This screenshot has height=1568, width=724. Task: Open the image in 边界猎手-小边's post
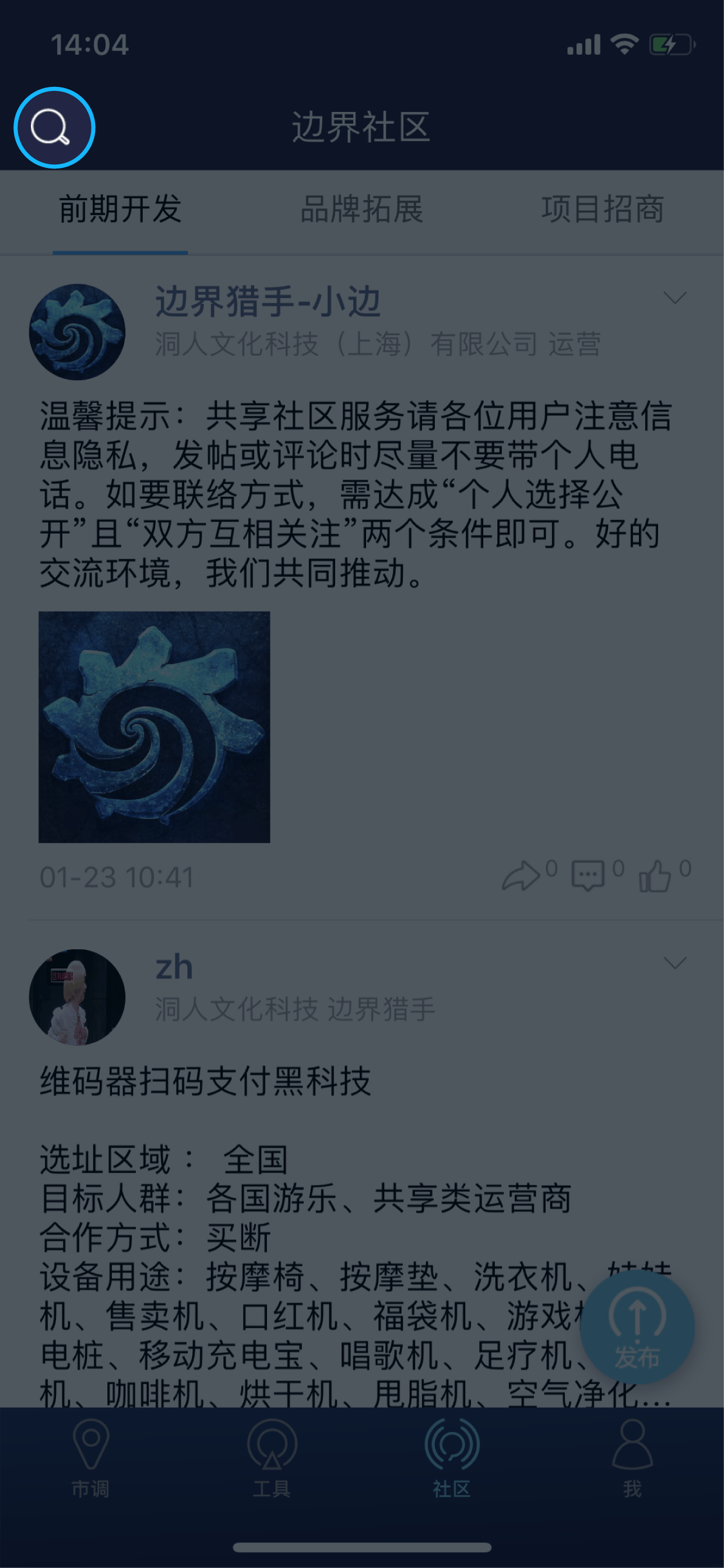pyautogui.click(x=154, y=727)
